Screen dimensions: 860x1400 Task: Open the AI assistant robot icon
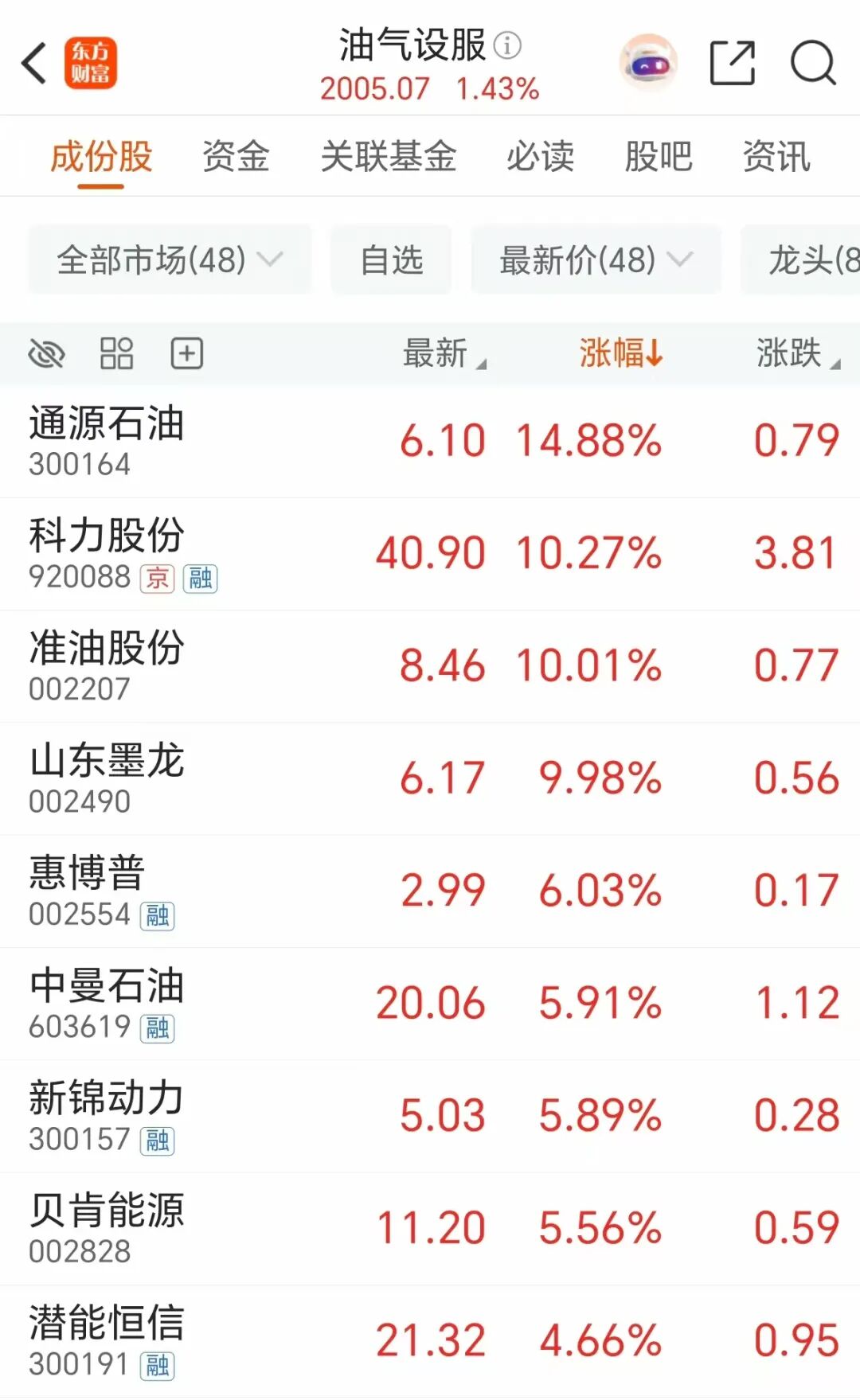tap(648, 62)
